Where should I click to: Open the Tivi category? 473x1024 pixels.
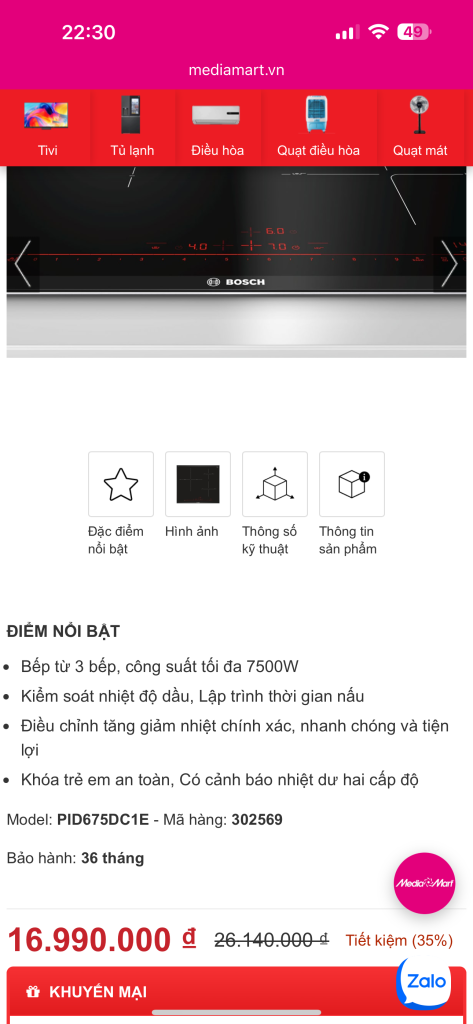pyautogui.click(x=47, y=127)
